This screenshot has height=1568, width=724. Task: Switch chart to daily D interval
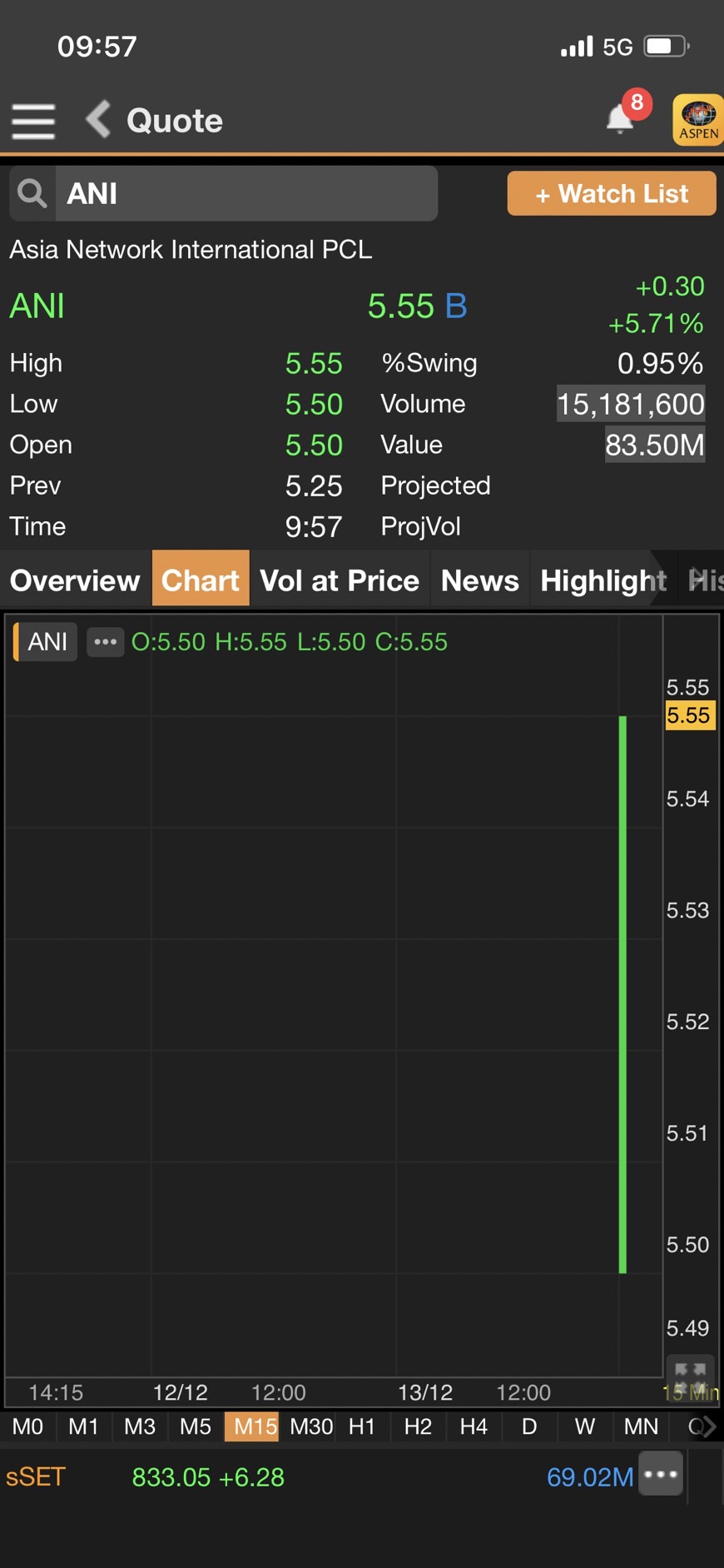[x=529, y=1426]
